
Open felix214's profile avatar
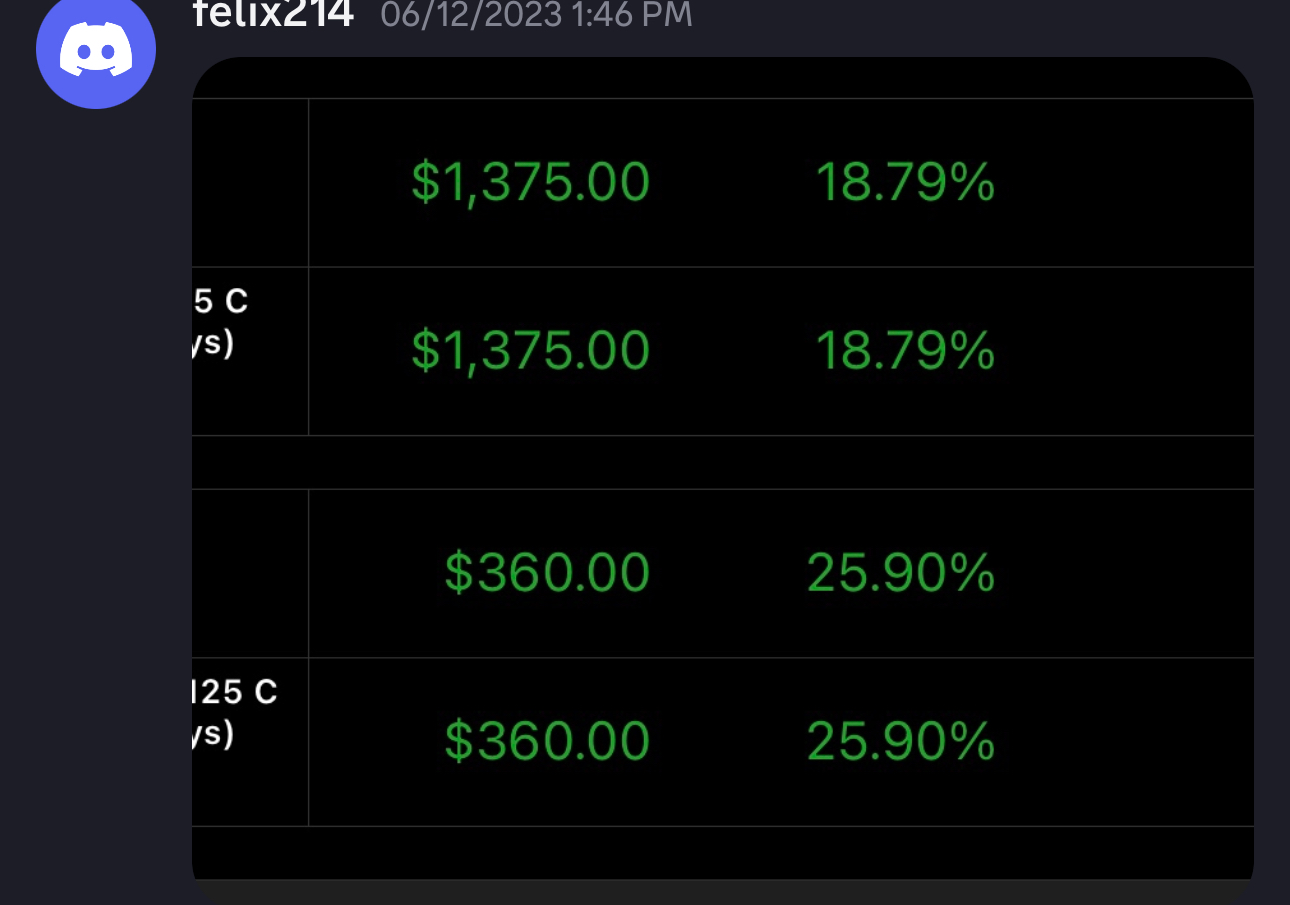(x=96, y=49)
